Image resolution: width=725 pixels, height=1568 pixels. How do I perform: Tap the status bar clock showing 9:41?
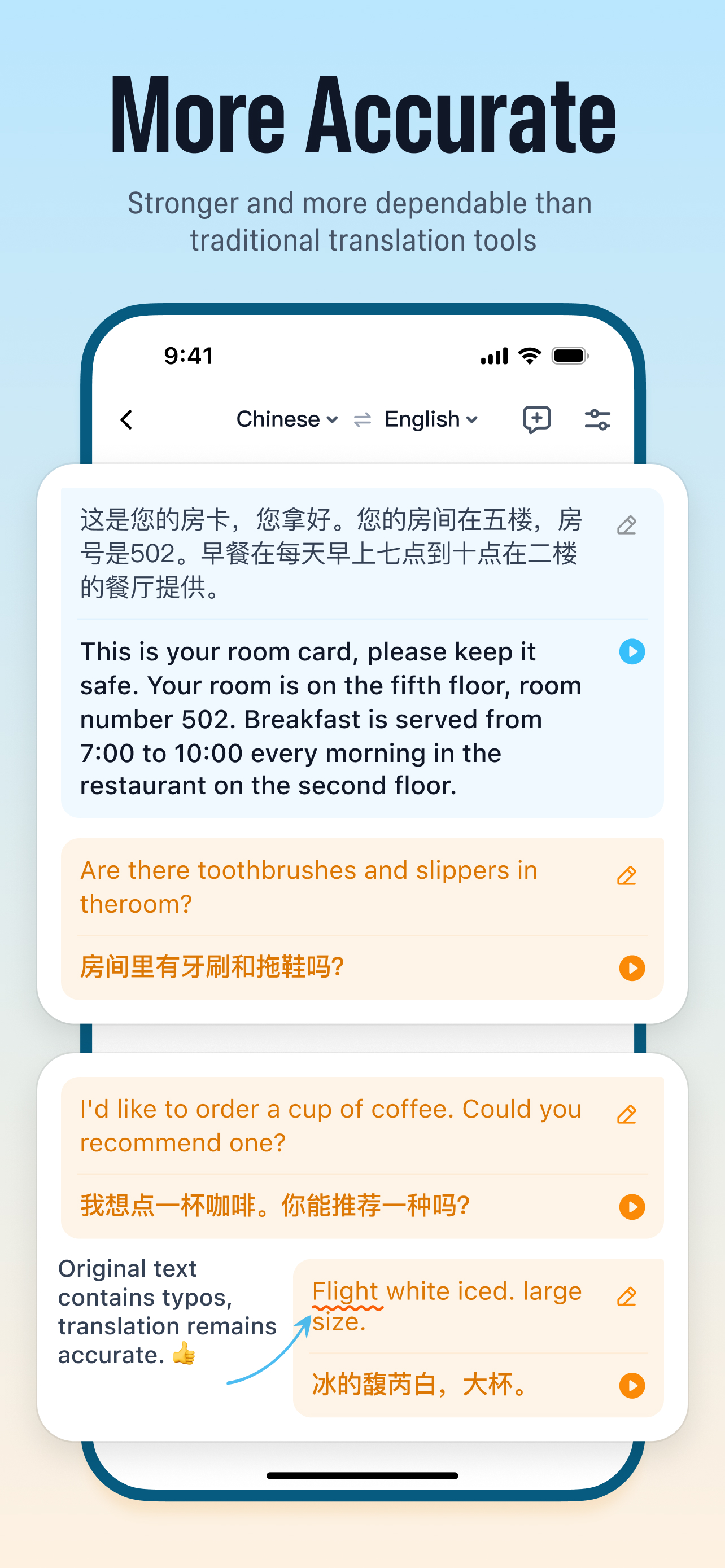[187, 355]
